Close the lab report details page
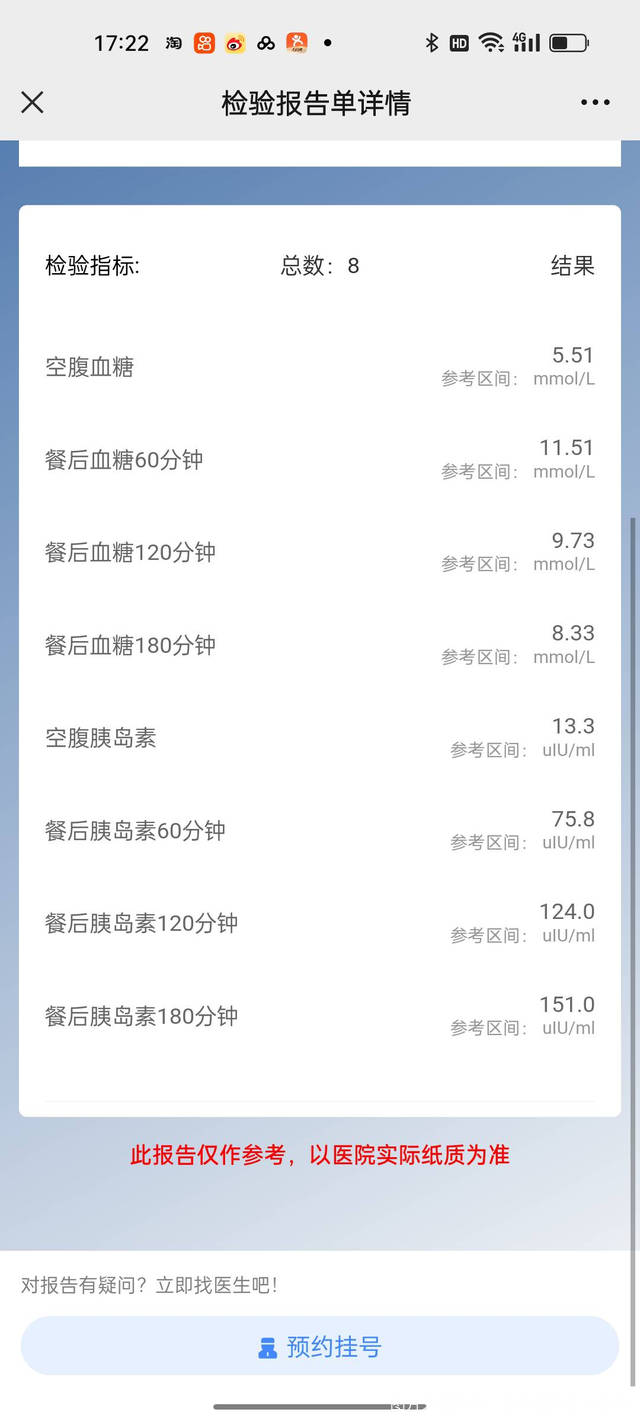The width and height of the screenshot is (640, 1422). point(33,102)
